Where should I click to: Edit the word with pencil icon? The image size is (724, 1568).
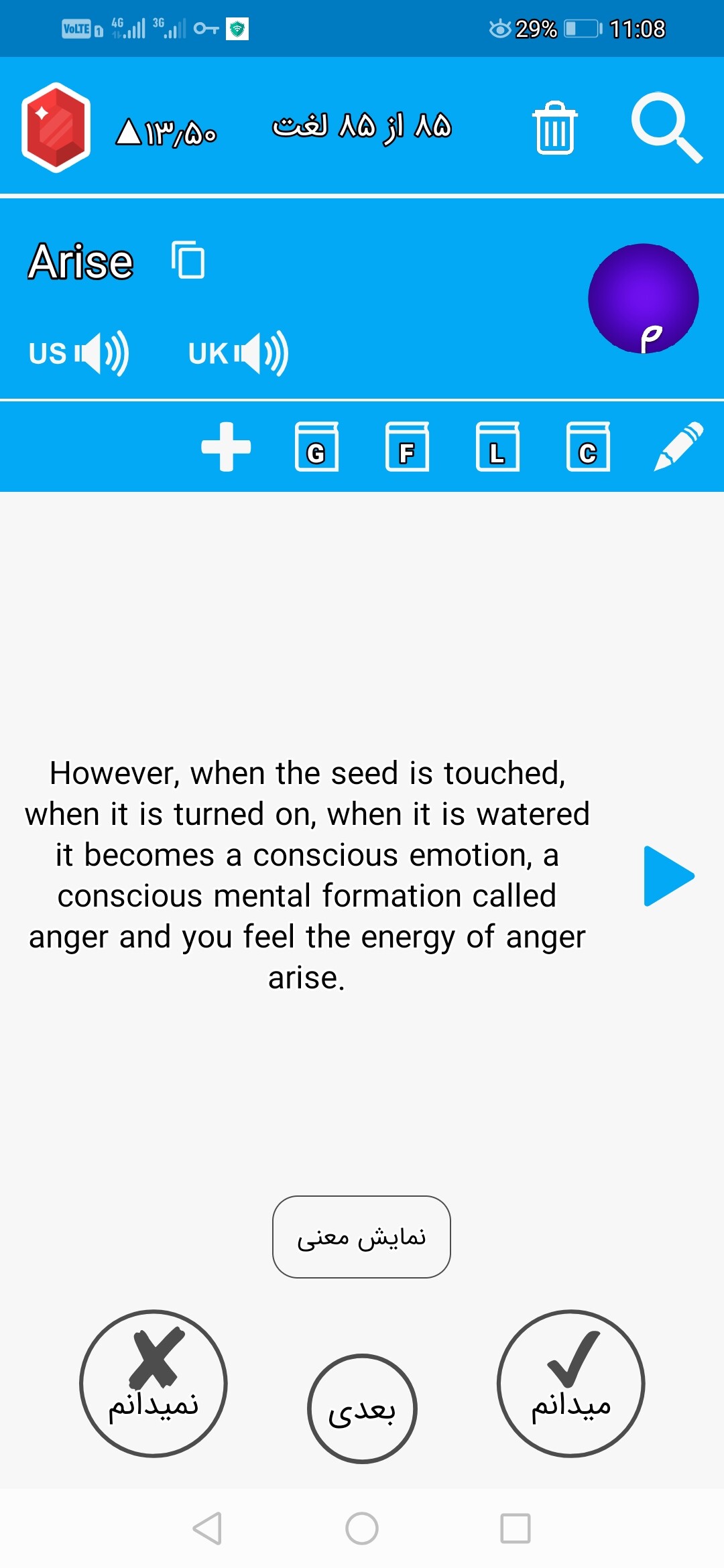[x=678, y=446]
